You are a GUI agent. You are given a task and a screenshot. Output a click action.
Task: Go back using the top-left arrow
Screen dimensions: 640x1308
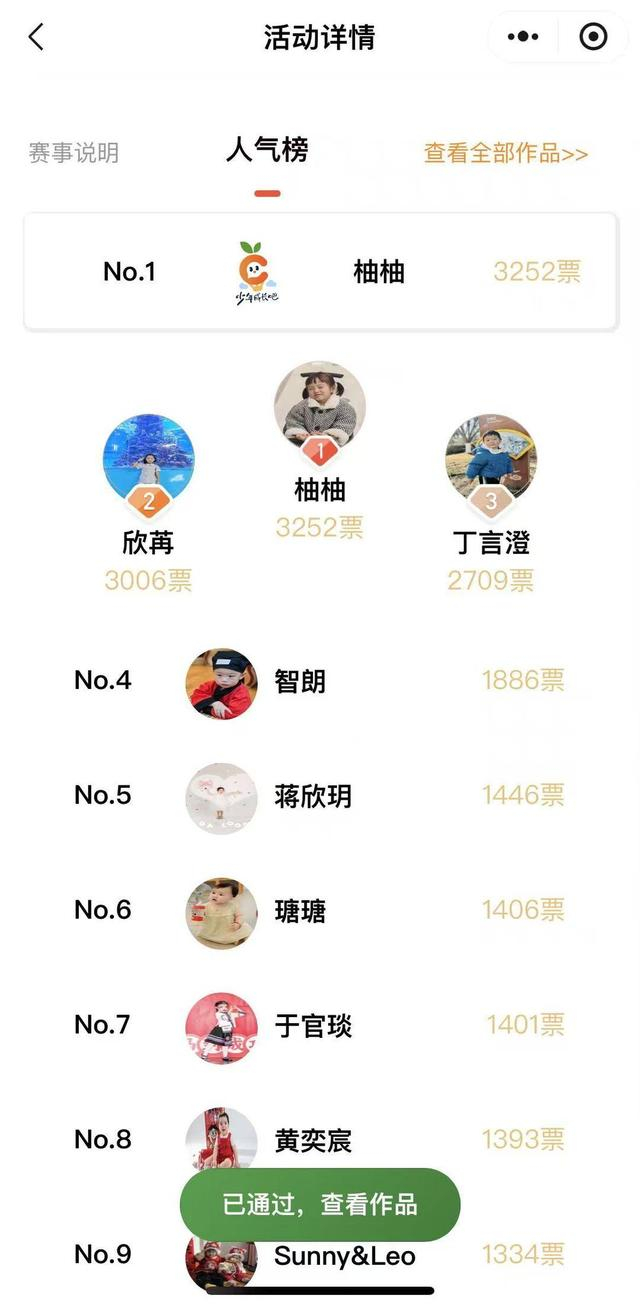37,38
